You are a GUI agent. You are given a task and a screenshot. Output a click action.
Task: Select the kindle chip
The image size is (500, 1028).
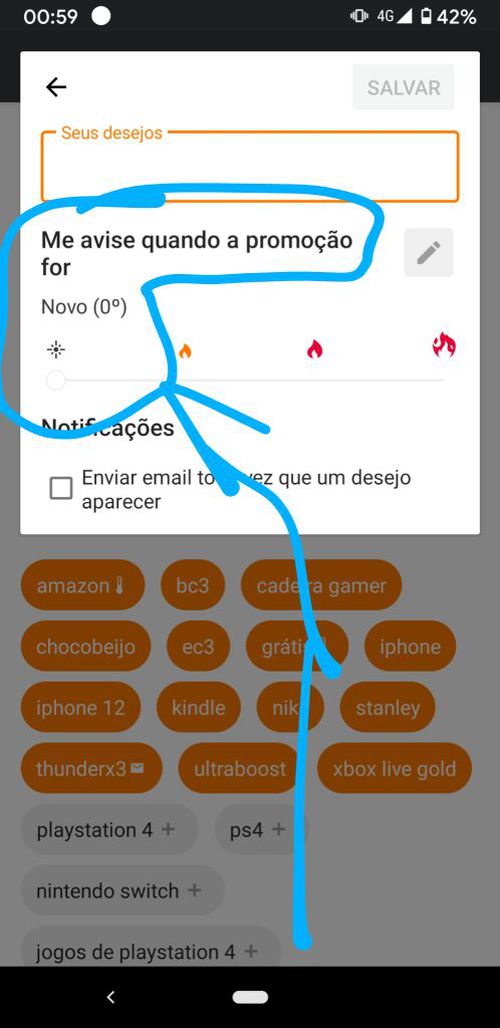(199, 707)
